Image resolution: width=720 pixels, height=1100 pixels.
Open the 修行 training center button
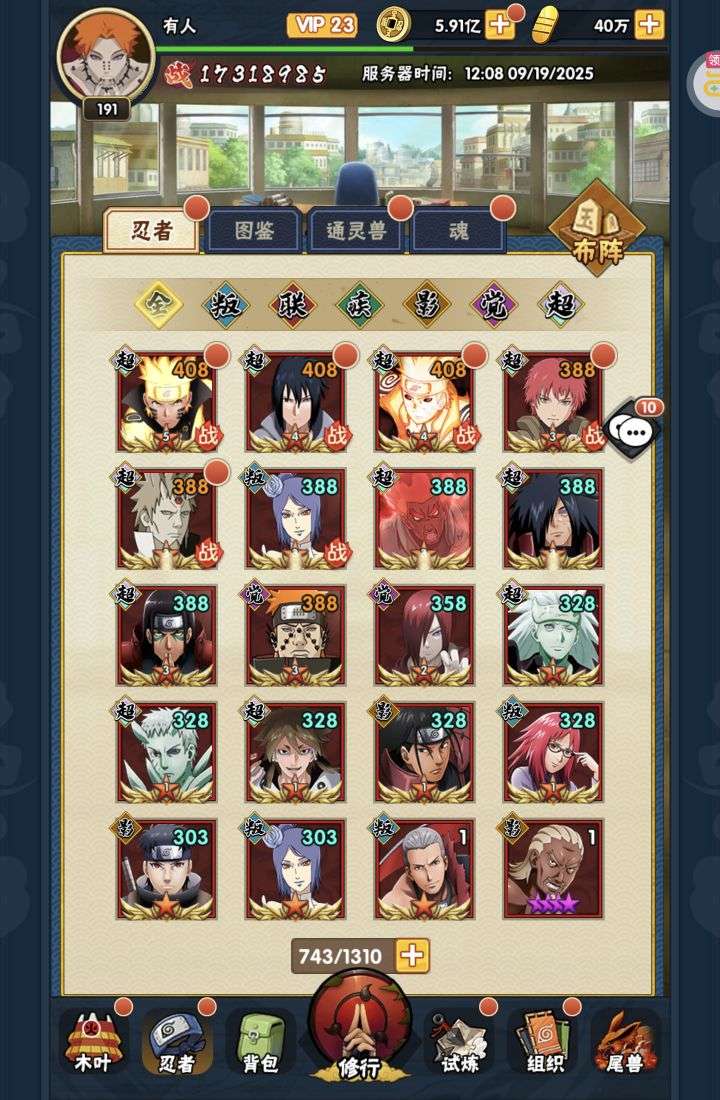(x=359, y=1030)
